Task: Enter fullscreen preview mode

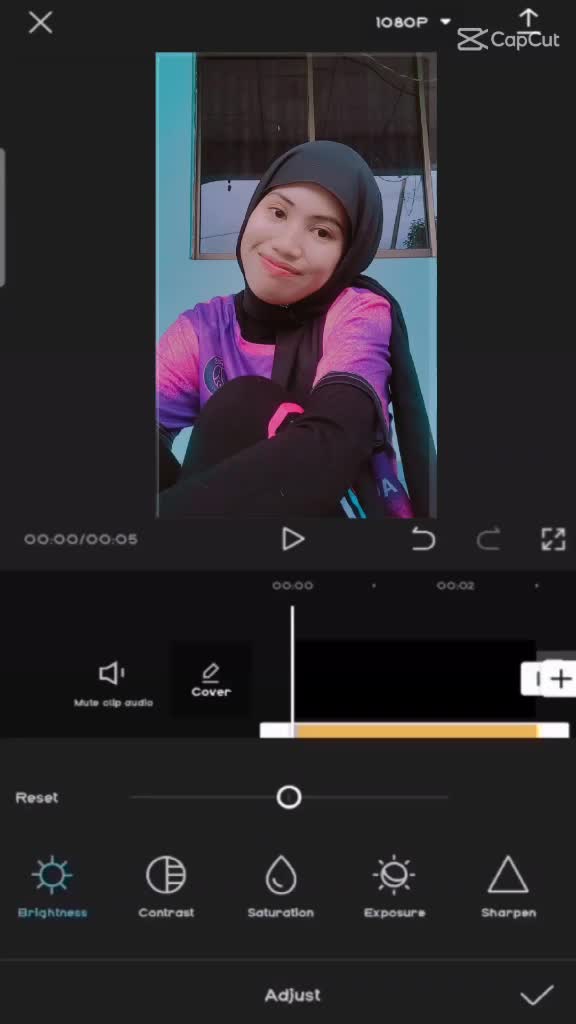Action: (x=553, y=539)
